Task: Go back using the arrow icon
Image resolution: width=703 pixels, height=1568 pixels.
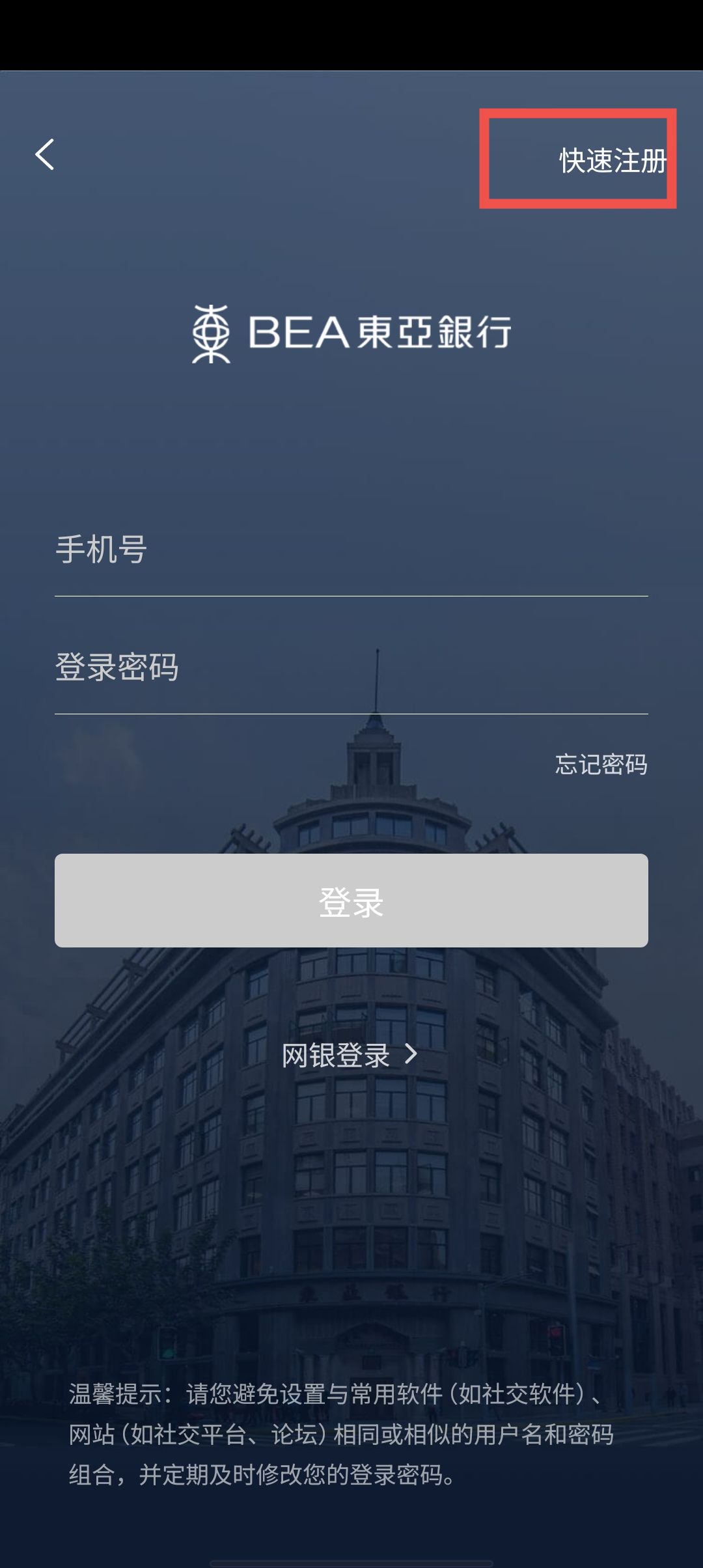Action: pyautogui.click(x=44, y=155)
